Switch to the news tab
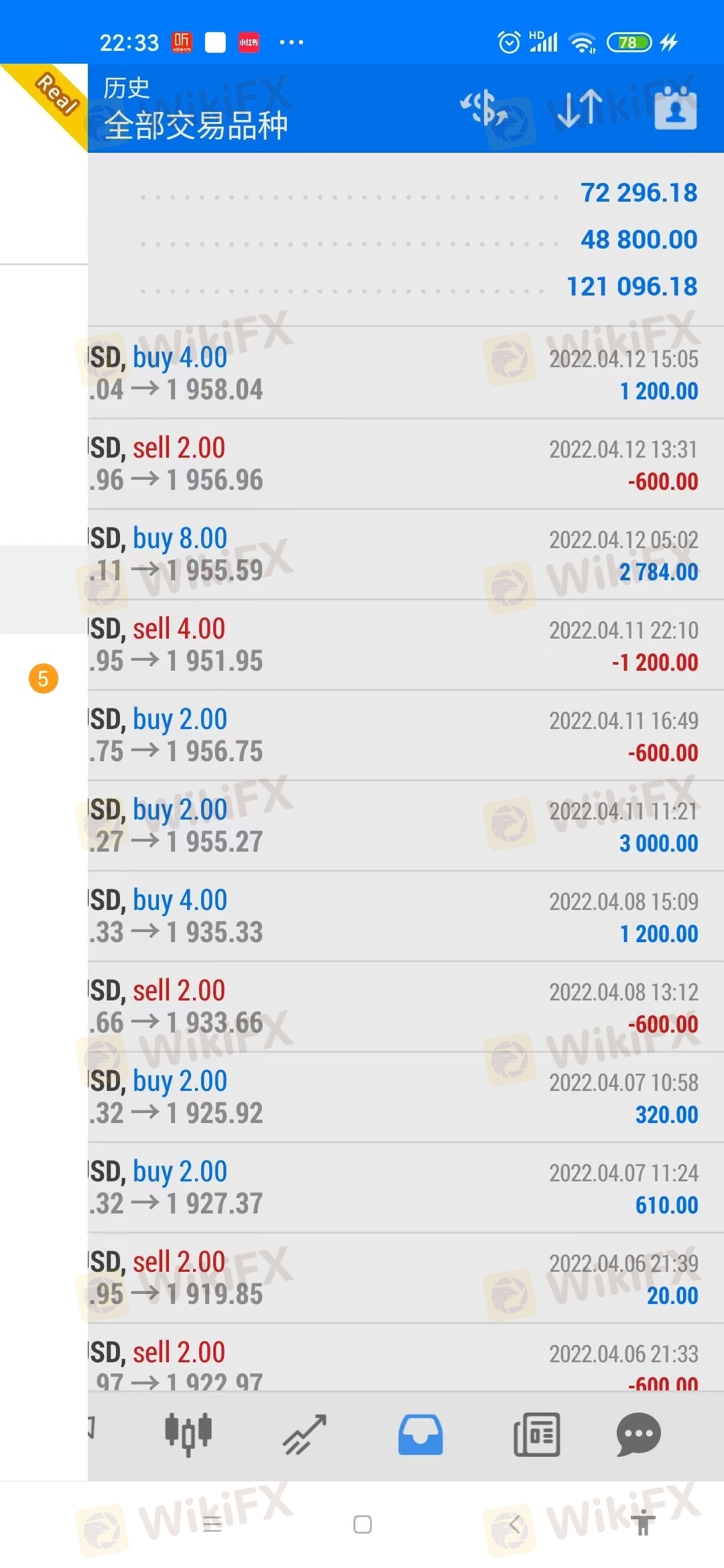The image size is (724, 1568). [536, 1434]
